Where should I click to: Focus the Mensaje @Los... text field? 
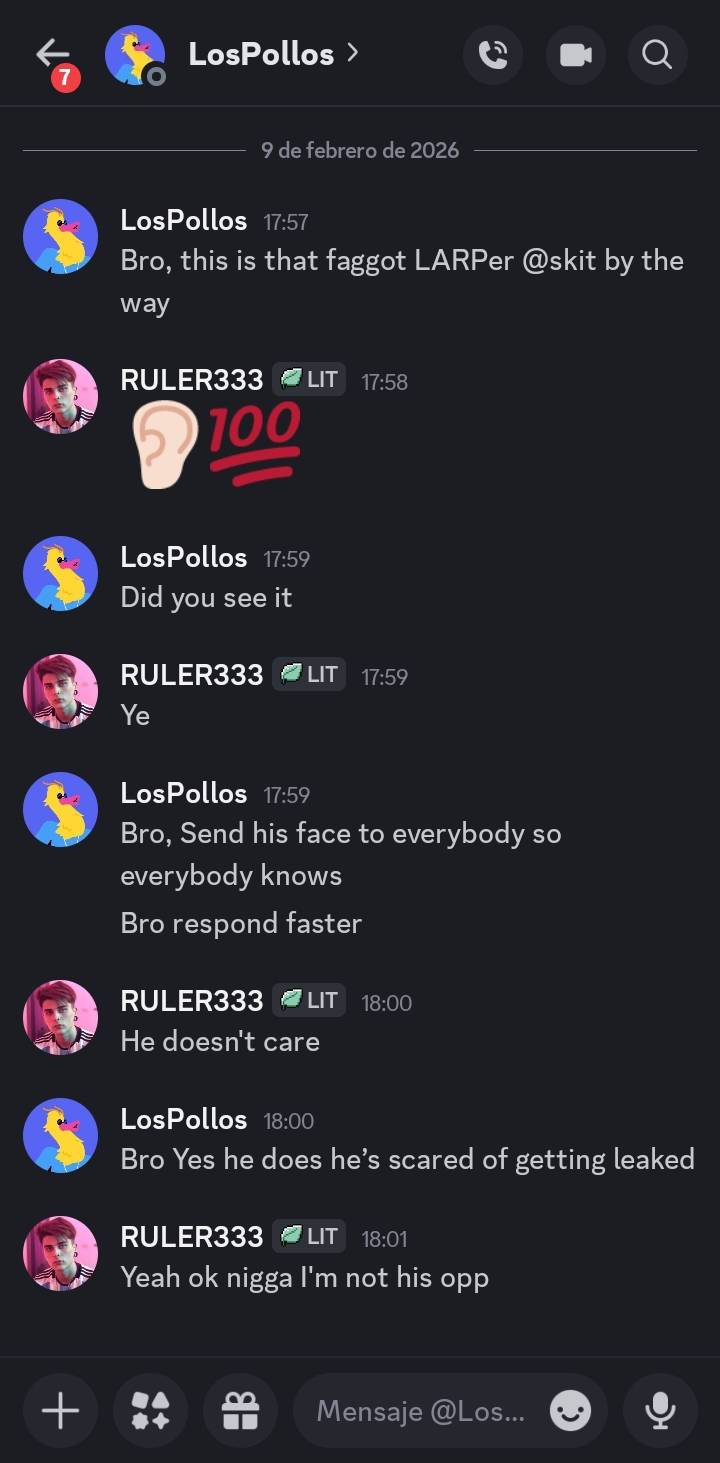coord(420,1411)
